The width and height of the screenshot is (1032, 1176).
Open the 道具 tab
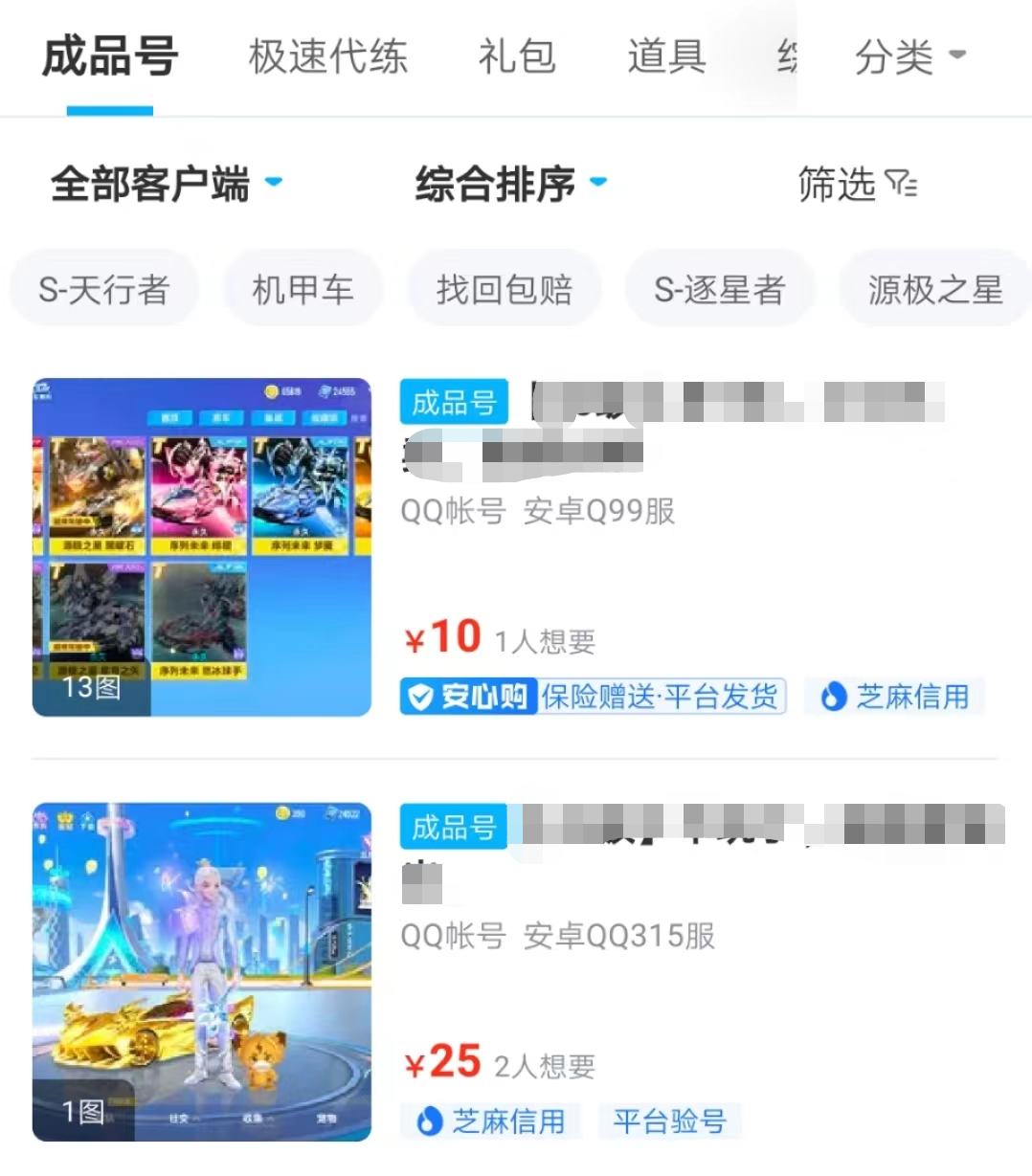[x=666, y=57]
